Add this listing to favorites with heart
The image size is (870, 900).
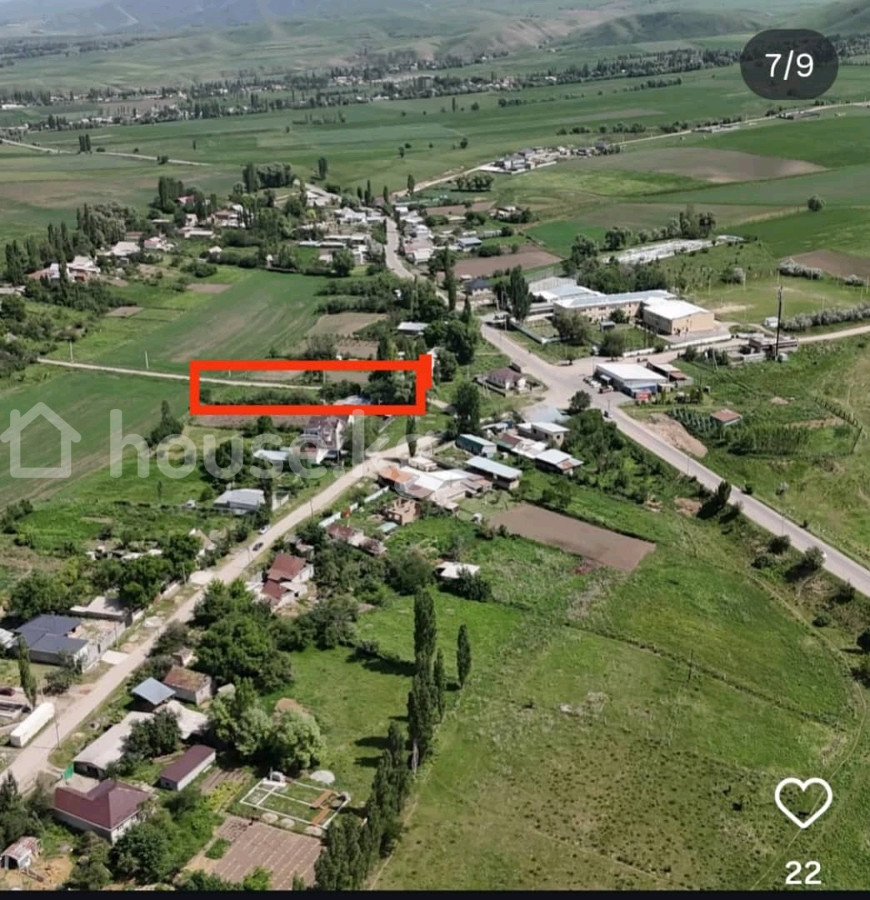[803, 802]
